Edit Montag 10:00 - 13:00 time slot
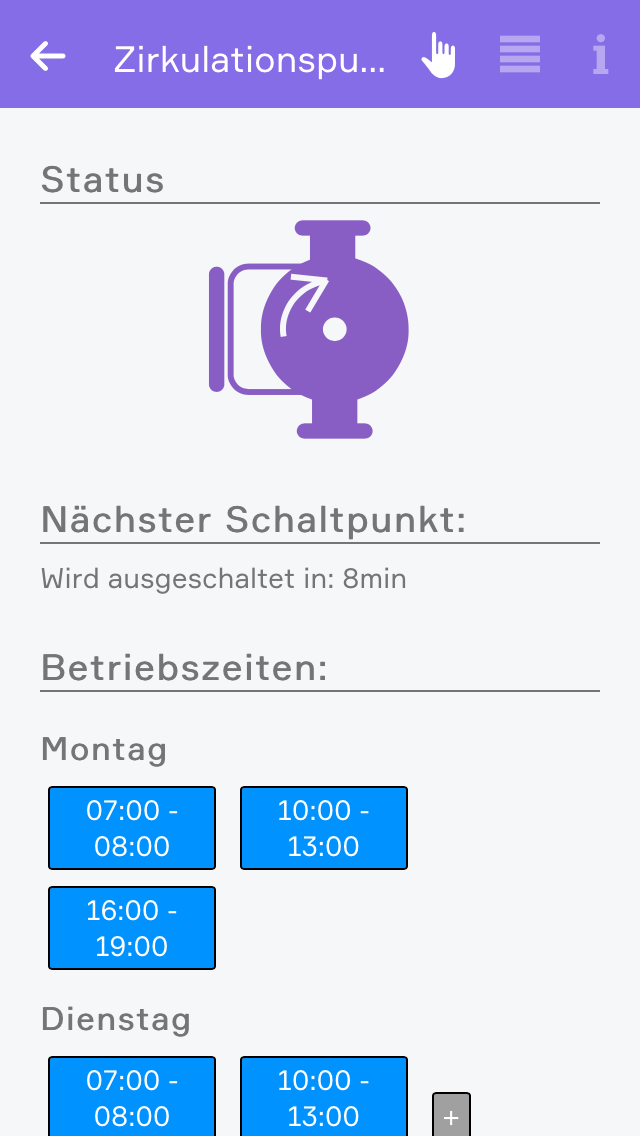This screenshot has height=1136, width=640. pos(324,828)
